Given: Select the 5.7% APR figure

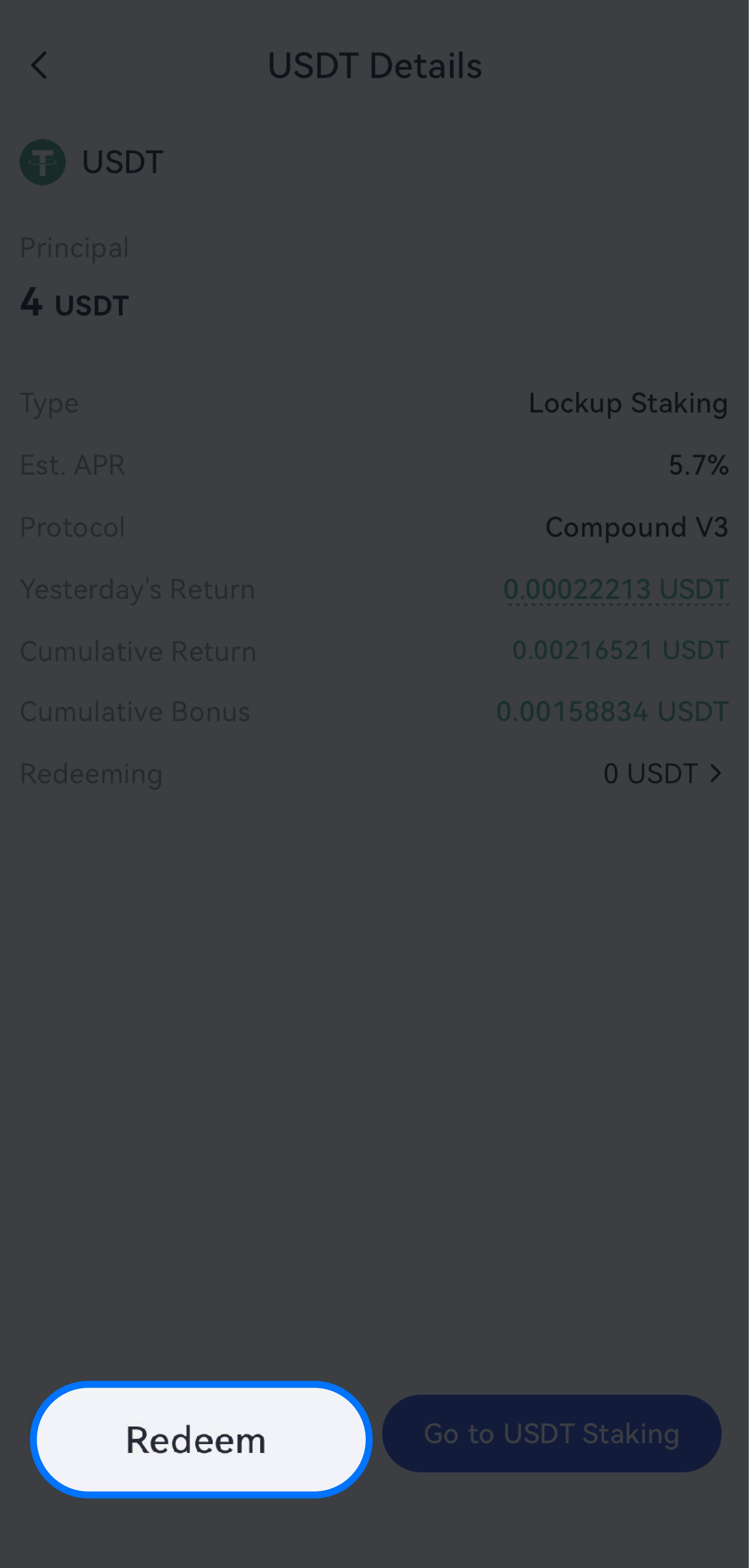Looking at the screenshot, I should point(698,466).
